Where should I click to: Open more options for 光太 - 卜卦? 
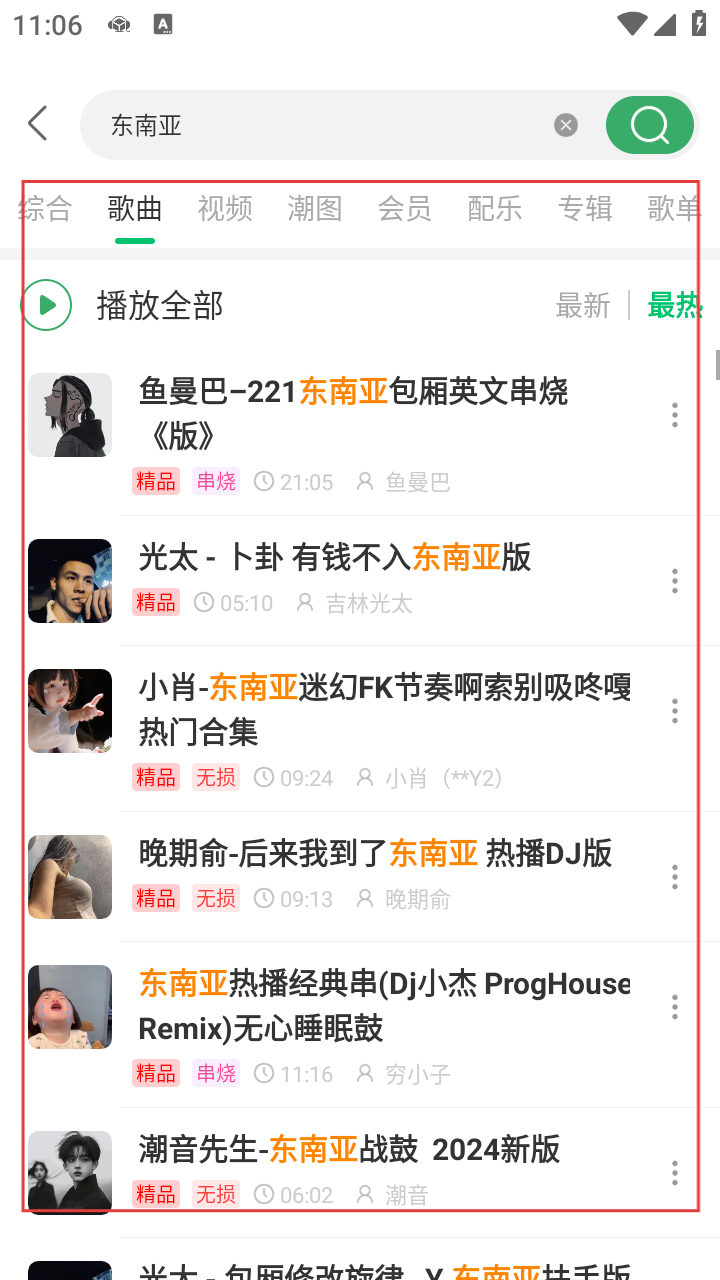675,580
